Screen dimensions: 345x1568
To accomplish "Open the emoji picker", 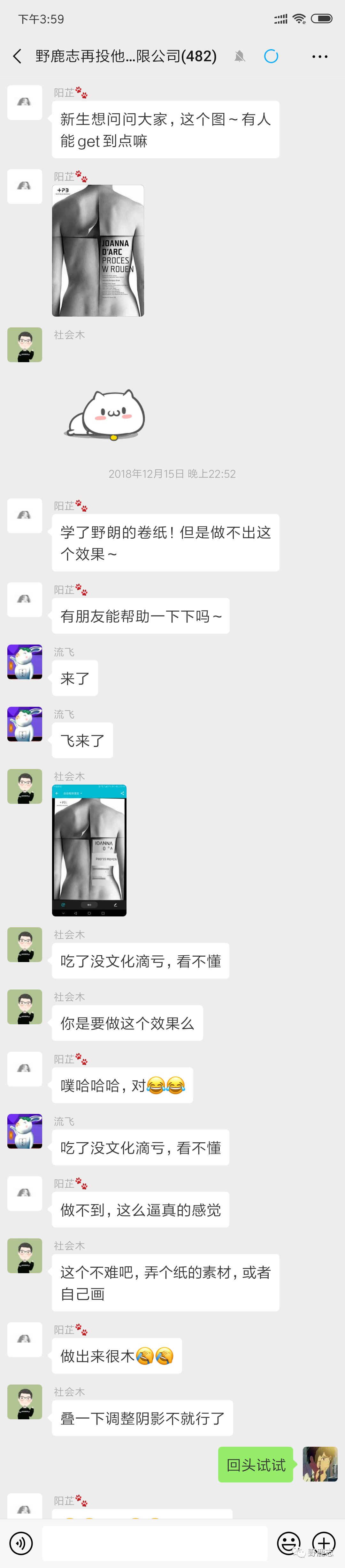I will pos(288,1542).
